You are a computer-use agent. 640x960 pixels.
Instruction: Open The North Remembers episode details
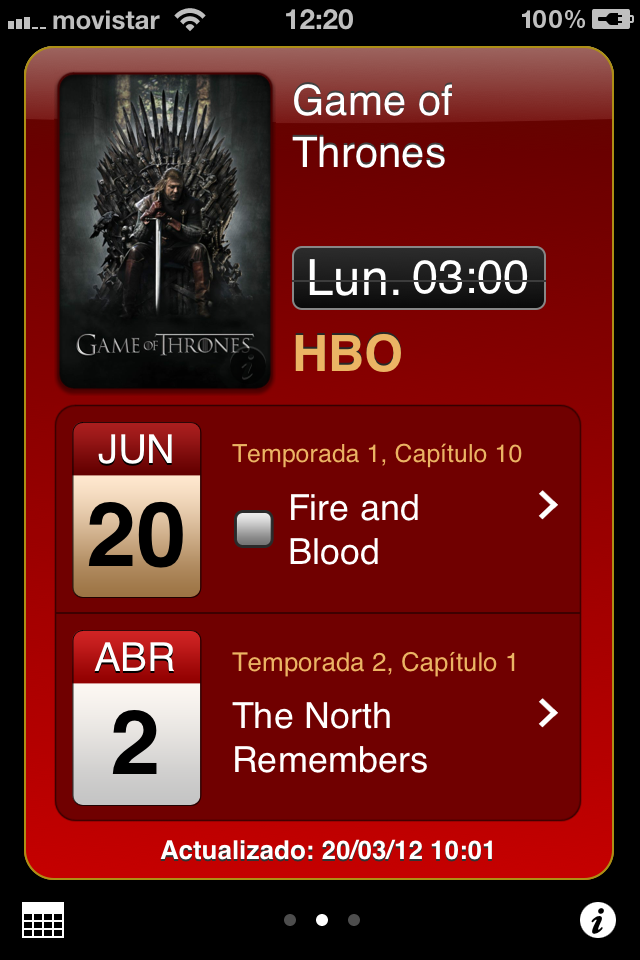[547, 713]
